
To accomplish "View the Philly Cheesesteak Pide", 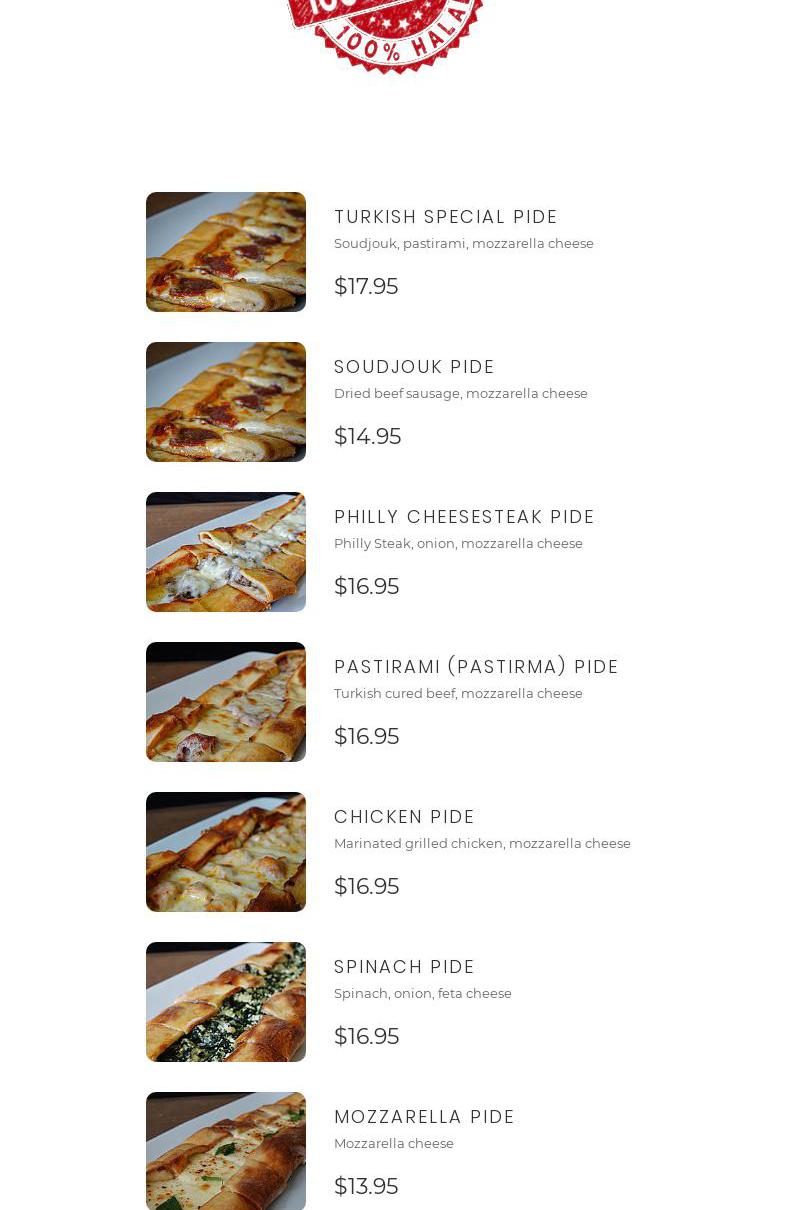I will click(464, 517).
